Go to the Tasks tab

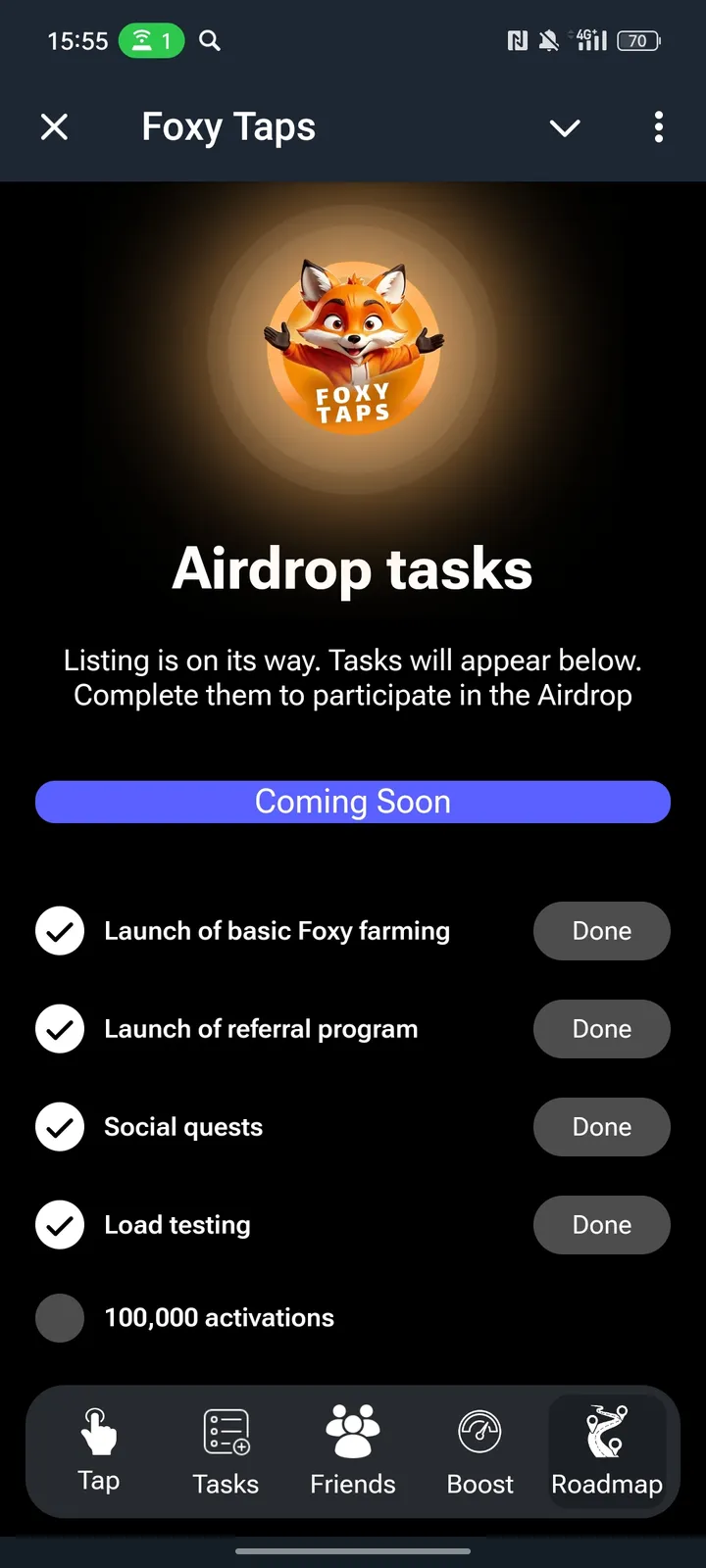pos(226,1452)
